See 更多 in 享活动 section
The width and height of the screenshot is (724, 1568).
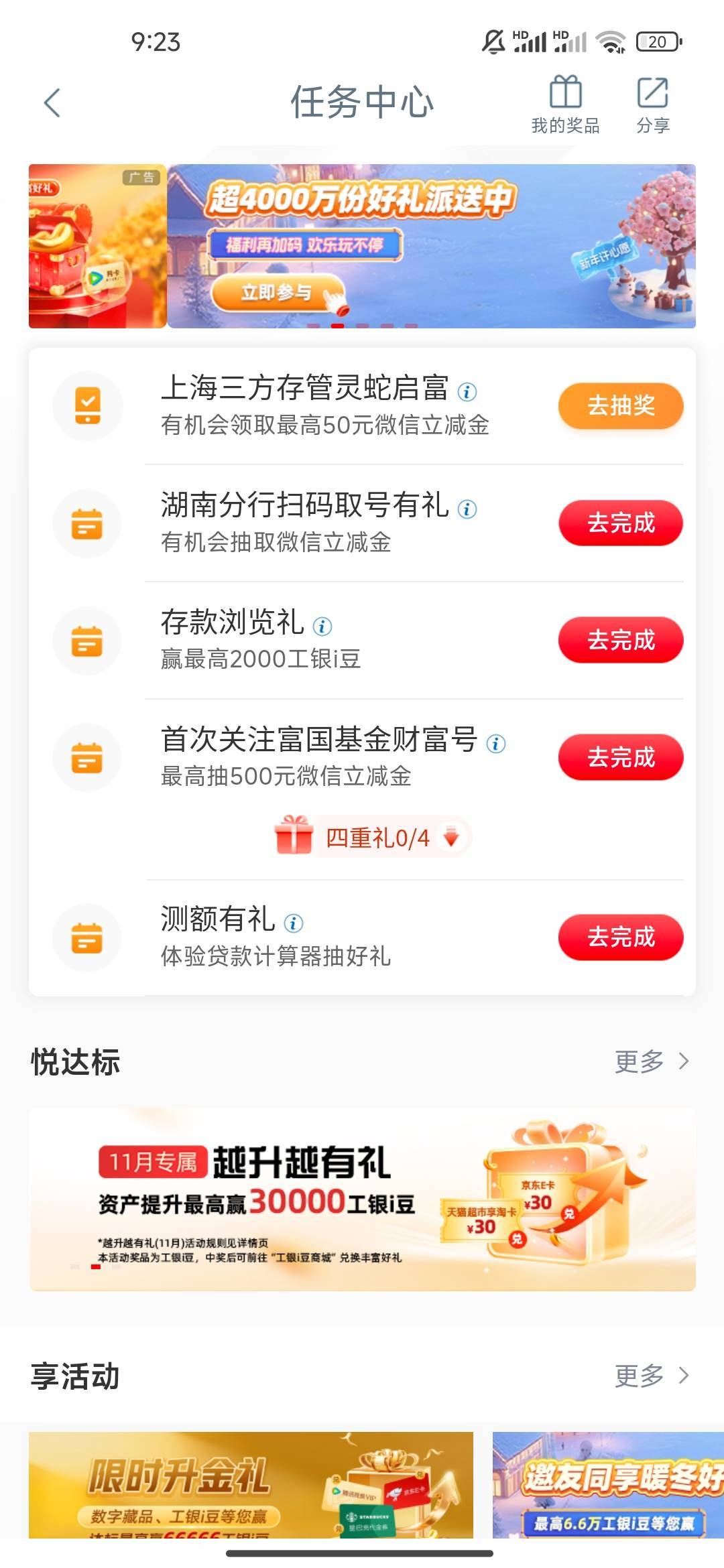651,1376
